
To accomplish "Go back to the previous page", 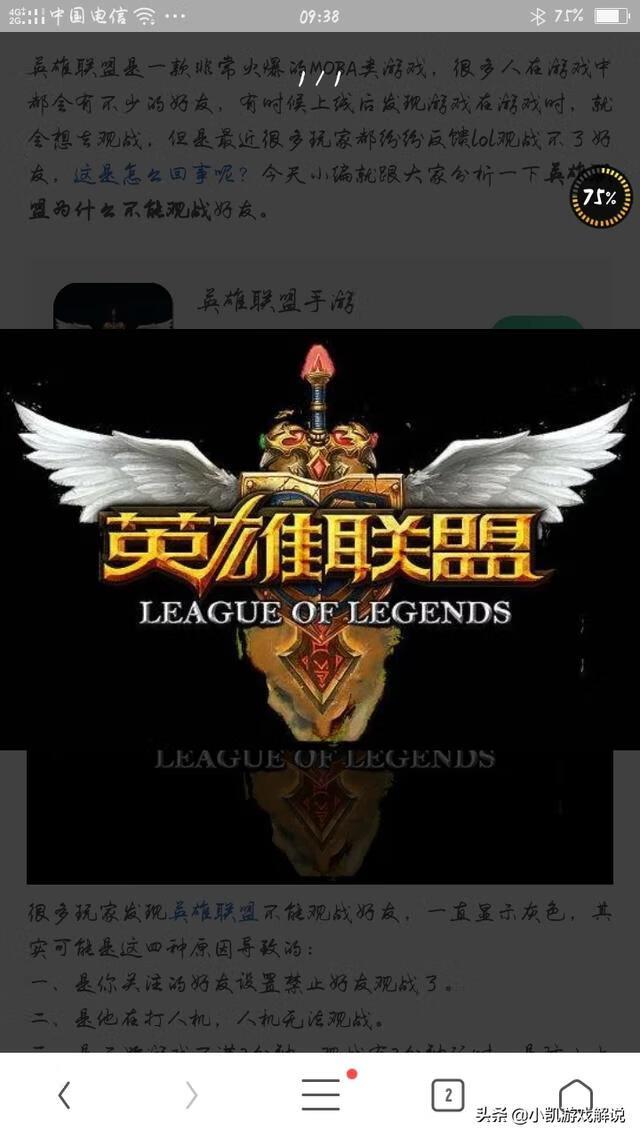I will pos(64,1095).
